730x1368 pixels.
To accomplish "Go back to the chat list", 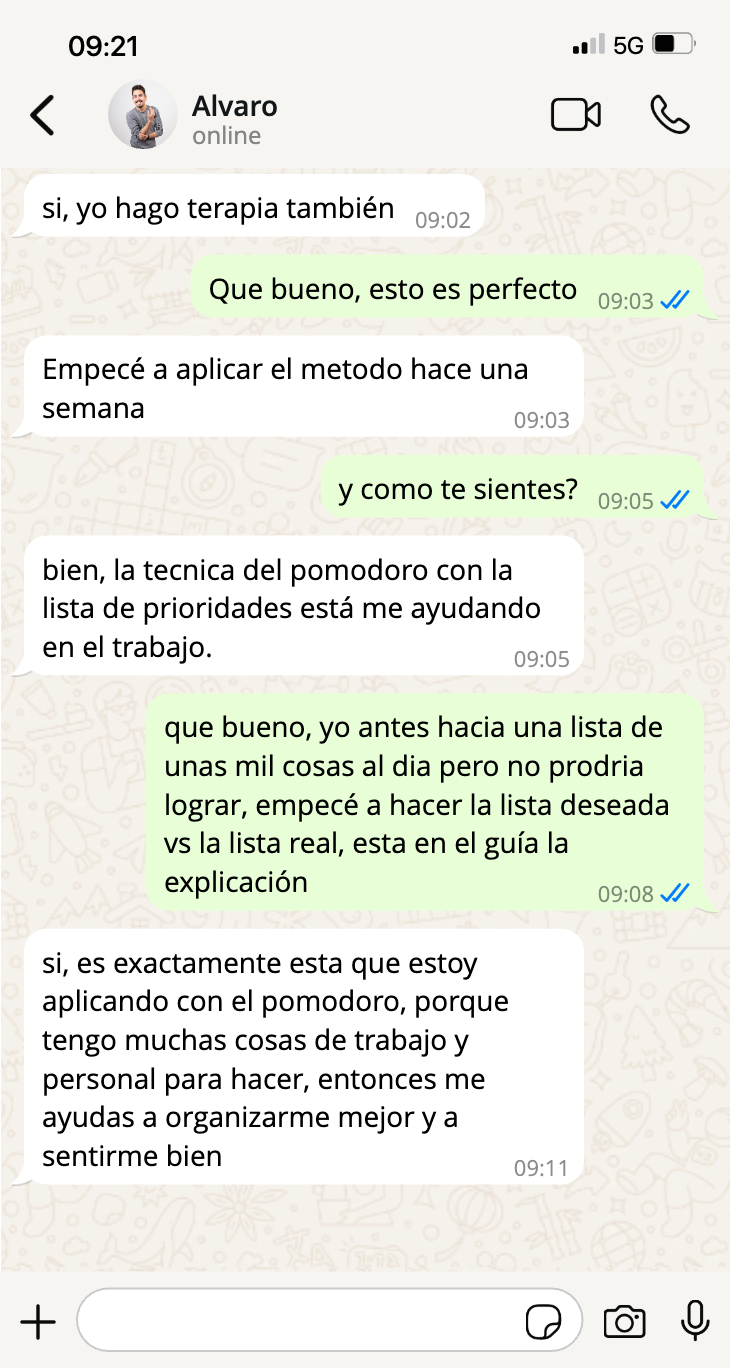I will coord(42,115).
